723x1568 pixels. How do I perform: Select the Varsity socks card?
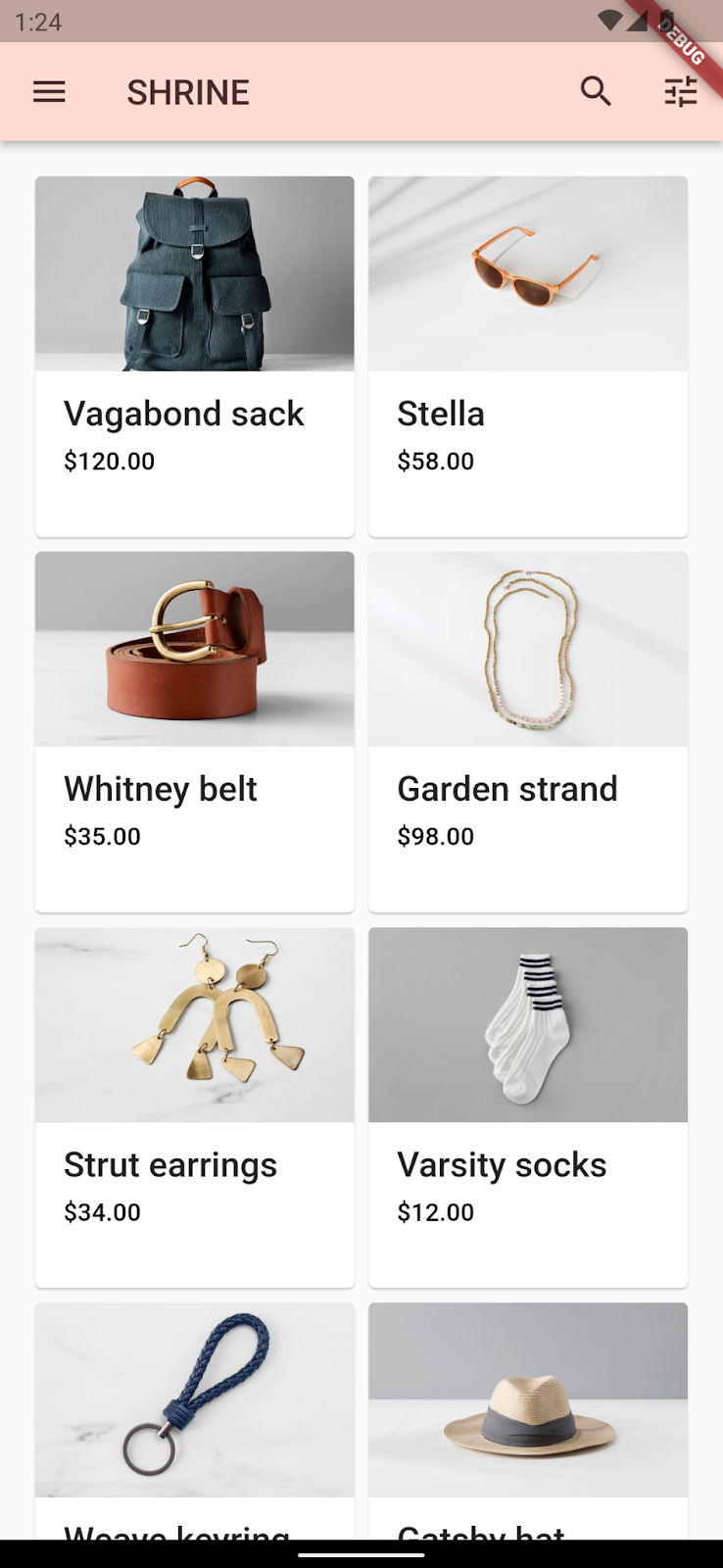tap(527, 1106)
